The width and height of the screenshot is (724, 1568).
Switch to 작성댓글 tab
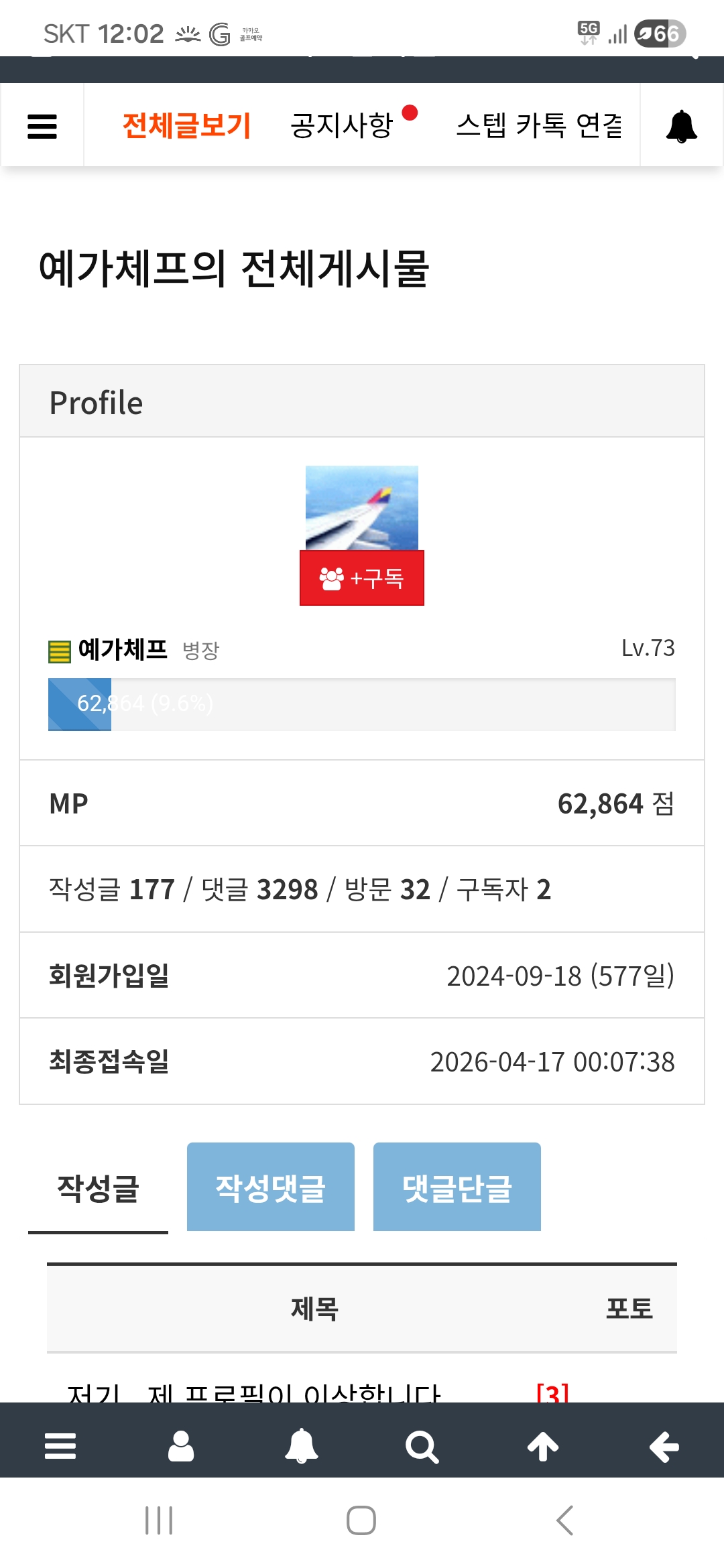[270, 1187]
